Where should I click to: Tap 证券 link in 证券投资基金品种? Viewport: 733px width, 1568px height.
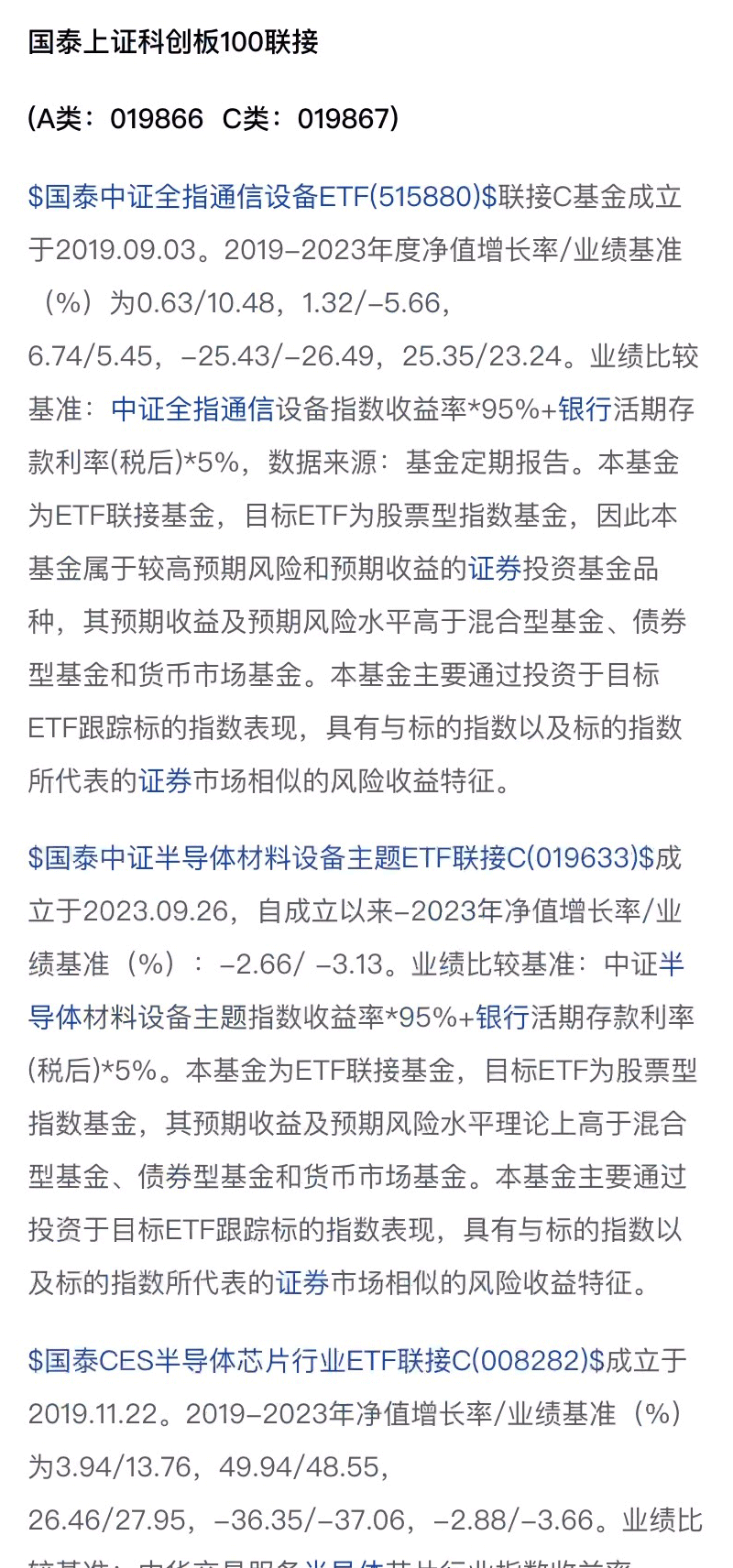click(x=495, y=569)
